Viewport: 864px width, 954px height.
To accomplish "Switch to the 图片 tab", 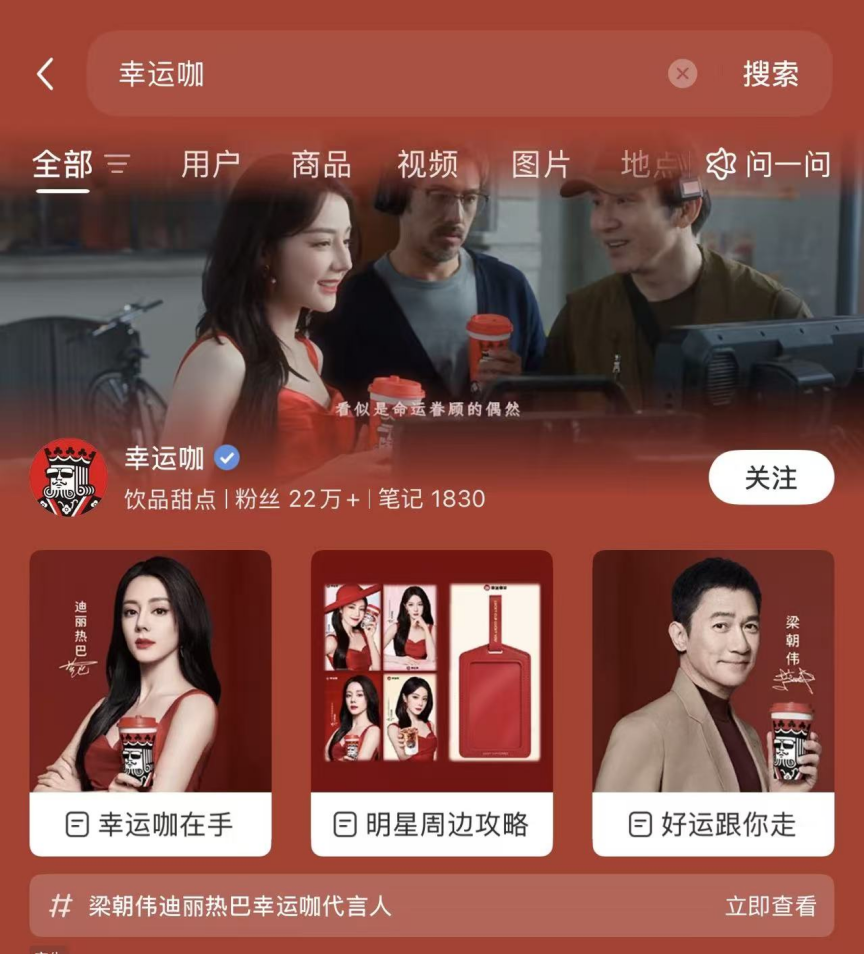I will click(x=541, y=163).
